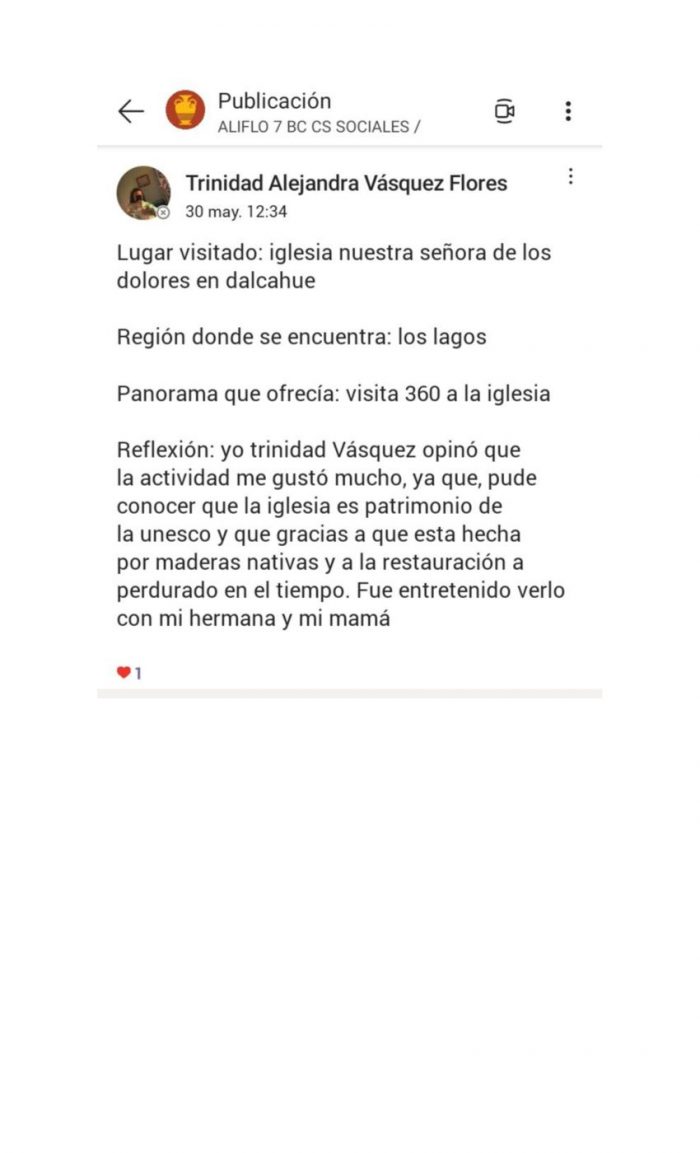Open Trinidad Alejandra Vásquez Flores's profile picture
This screenshot has width=700, height=1153.
pyautogui.click(x=143, y=193)
